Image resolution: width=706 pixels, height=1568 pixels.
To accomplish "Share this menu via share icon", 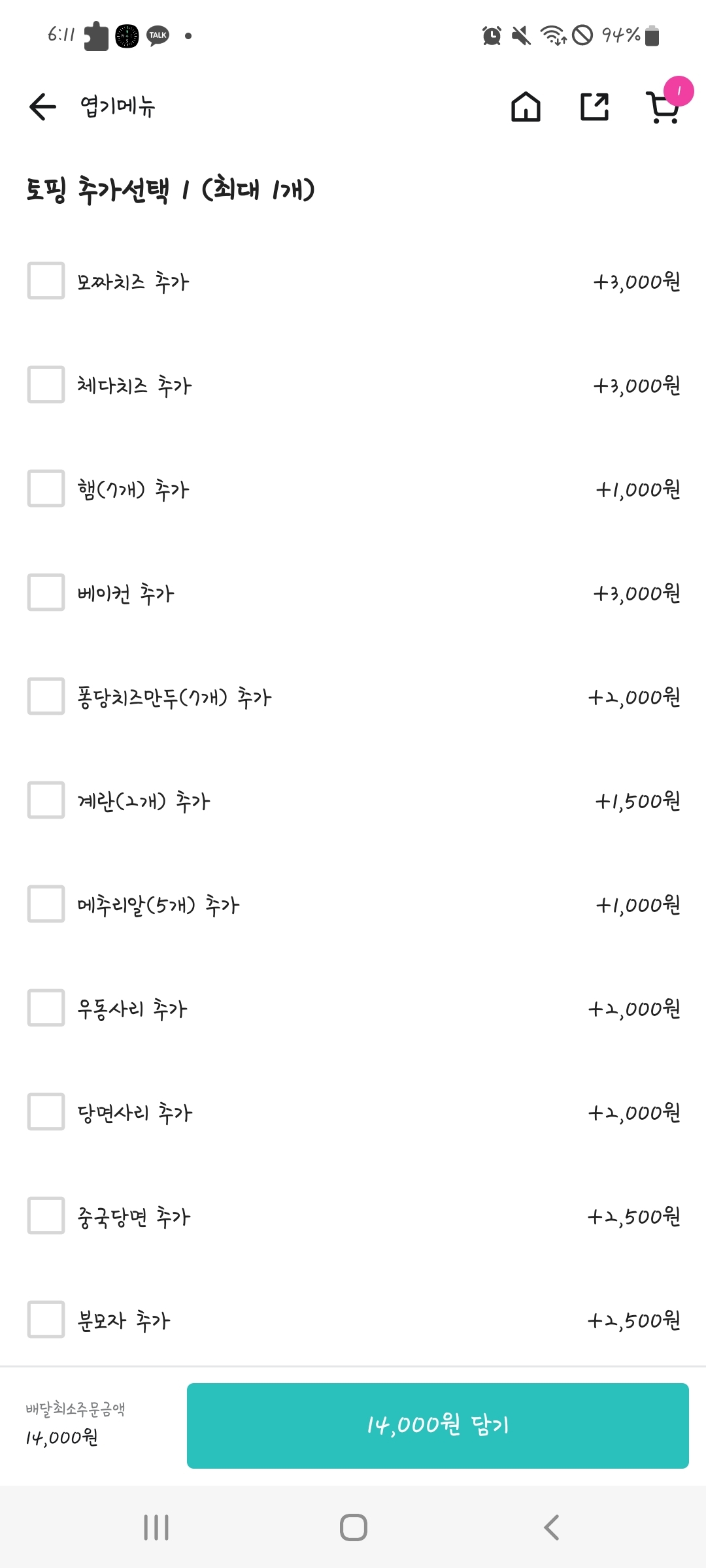I will [594, 106].
